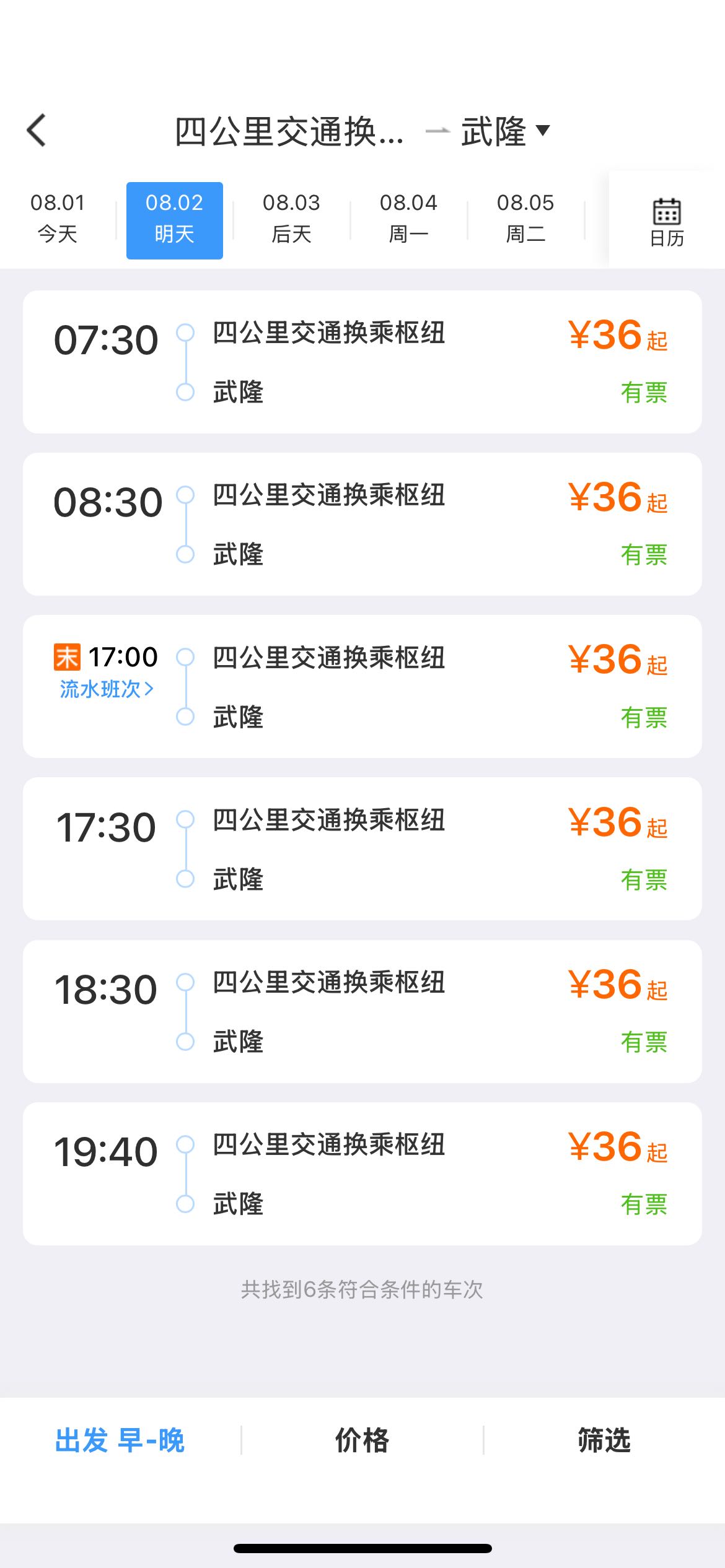Open the 武隆 destination dropdown

point(506,131)
